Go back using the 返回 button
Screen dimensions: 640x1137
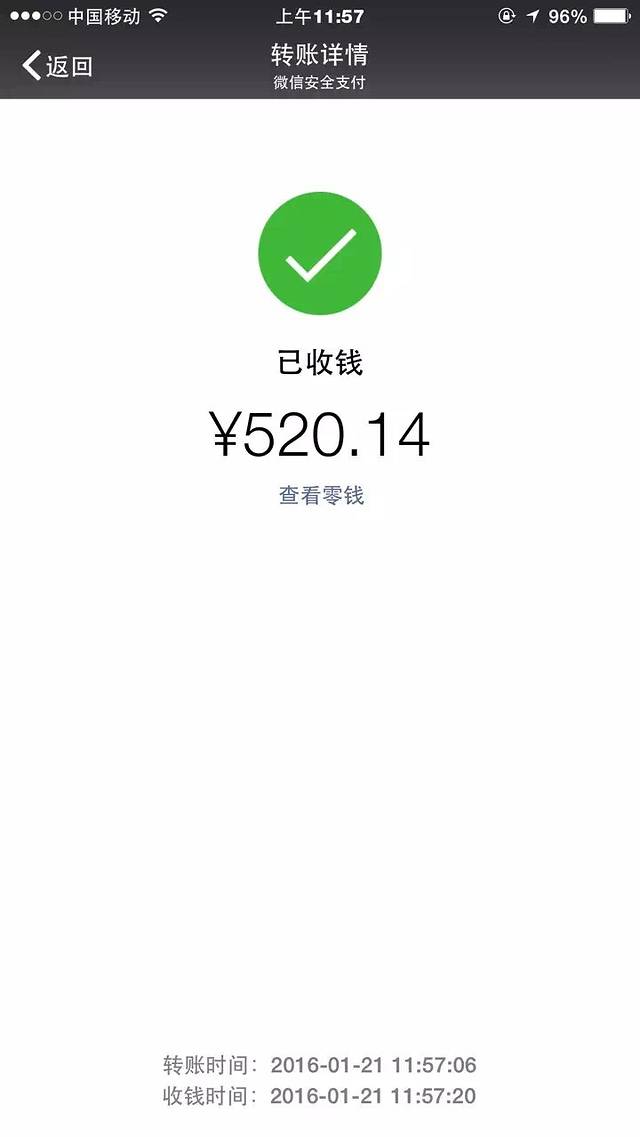[x=57, y=66]
